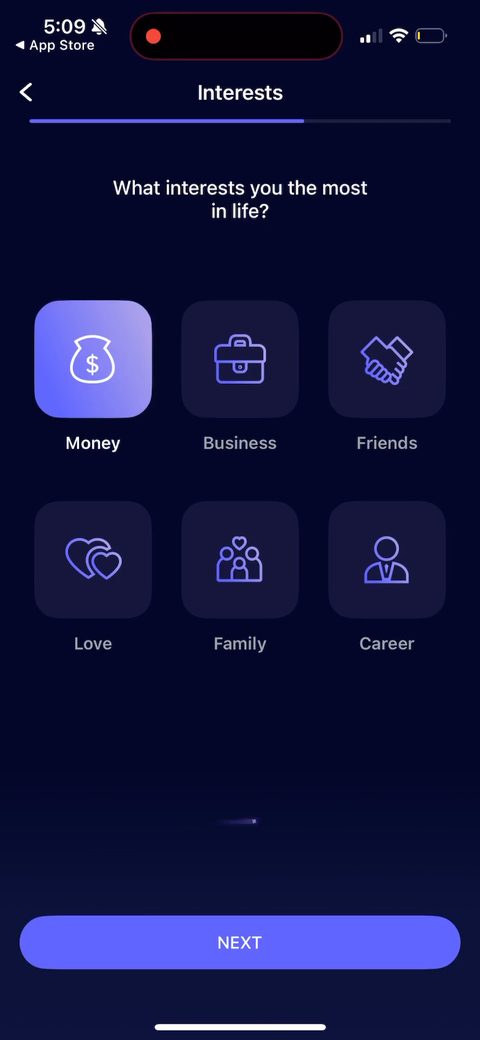Screen dimensions: 480x1040
Task: Select the Business interest
Action: 240,359
